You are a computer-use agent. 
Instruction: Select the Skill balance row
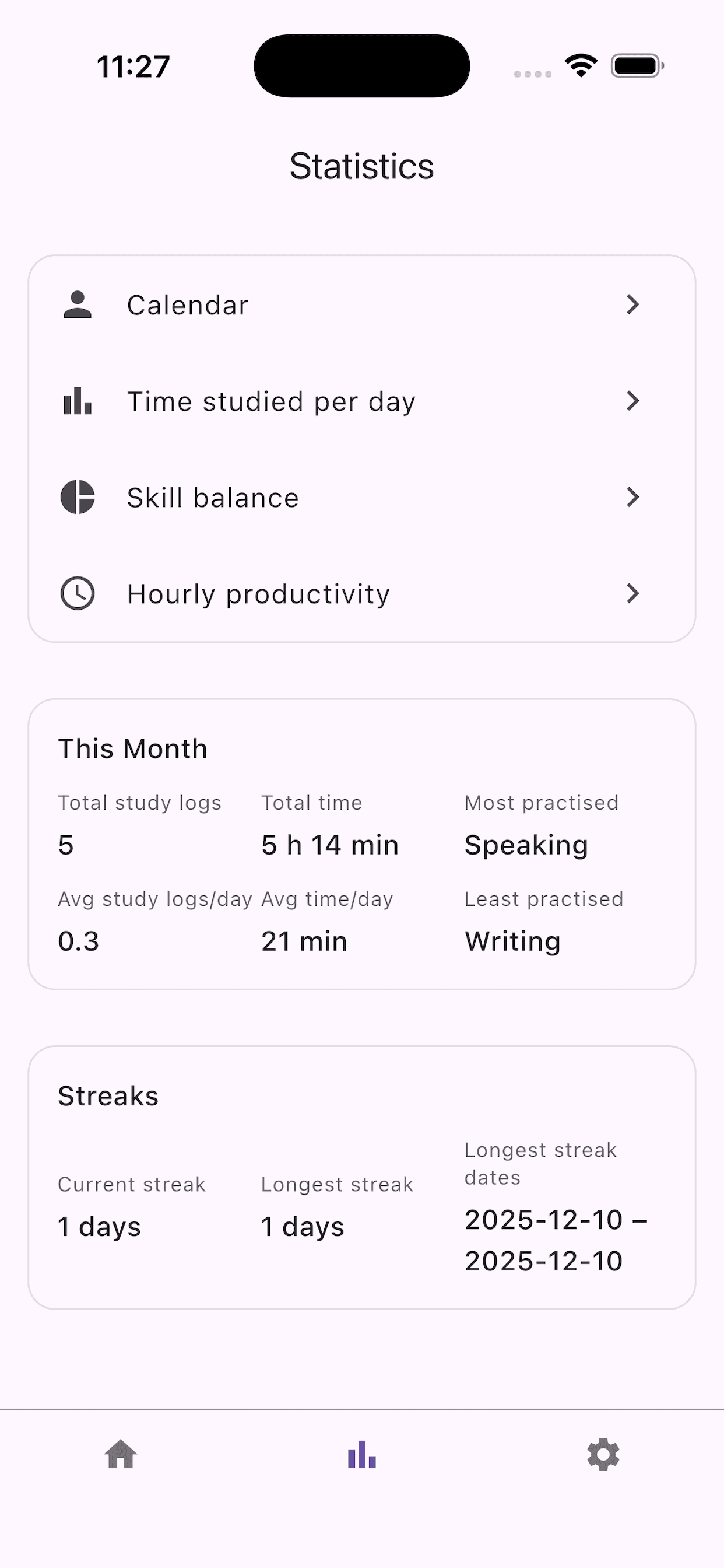(361, 496)
